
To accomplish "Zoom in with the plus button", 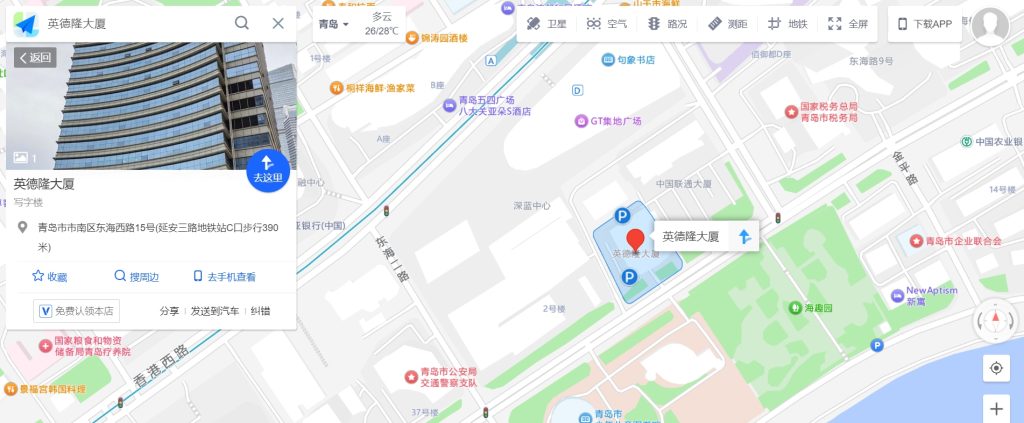I will click(x=996, y=408).
